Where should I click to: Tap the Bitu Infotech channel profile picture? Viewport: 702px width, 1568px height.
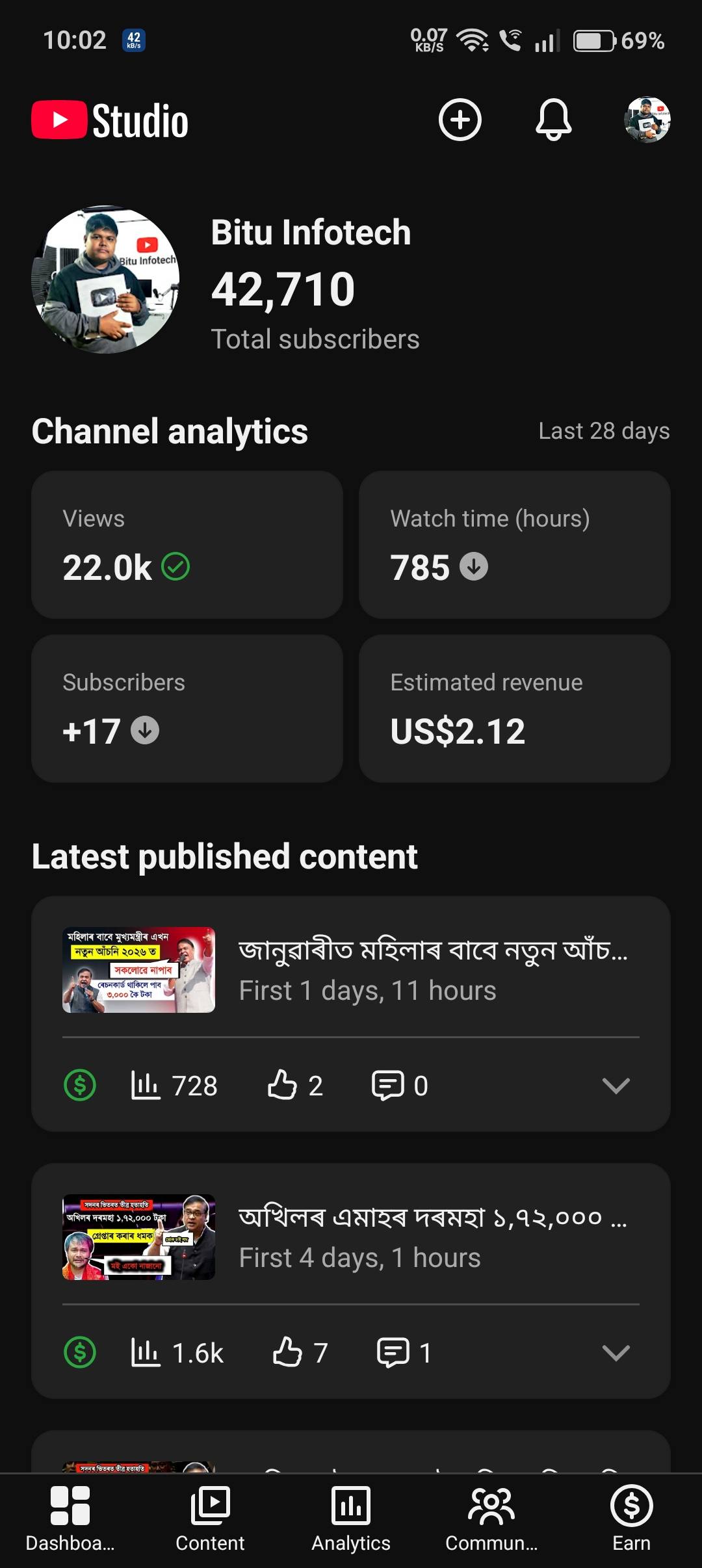pyautogui.click(x=105, y=280)
